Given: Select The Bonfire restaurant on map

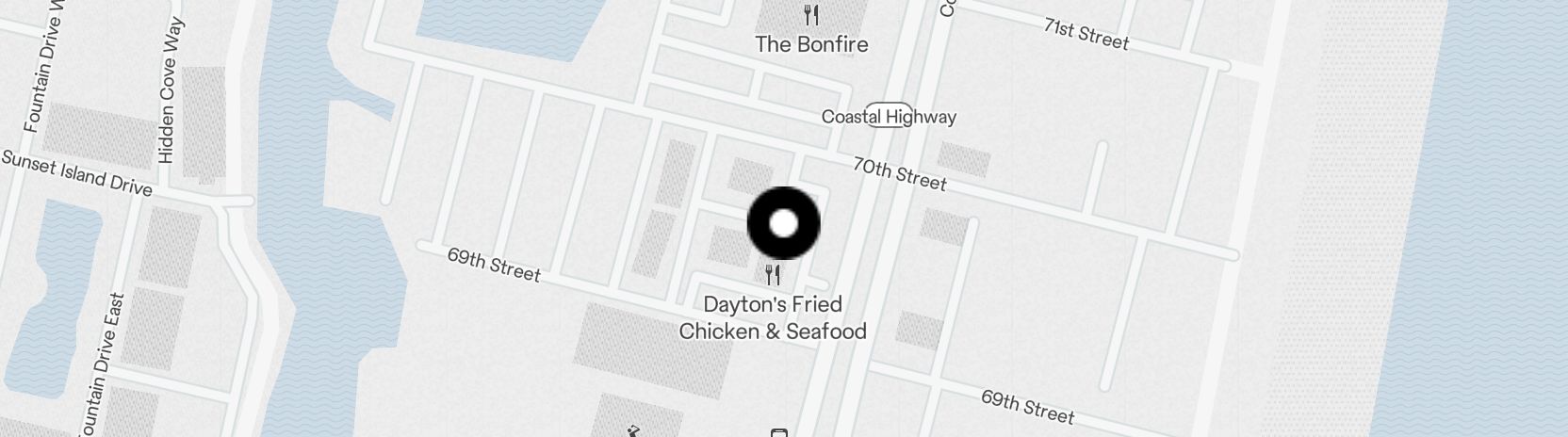Looking at the screenshot, I should (811, 31).
